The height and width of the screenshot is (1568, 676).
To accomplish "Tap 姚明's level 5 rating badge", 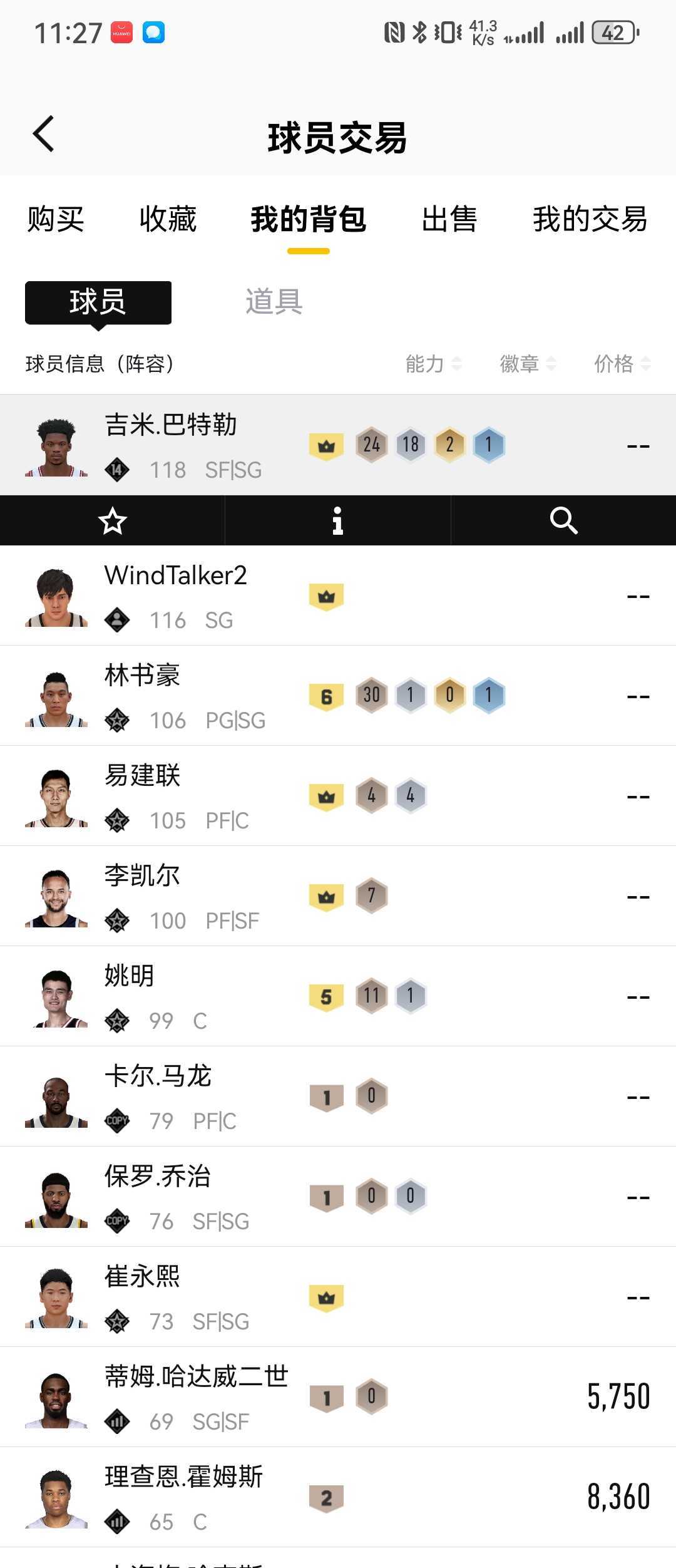I will (x=326, y=996).
